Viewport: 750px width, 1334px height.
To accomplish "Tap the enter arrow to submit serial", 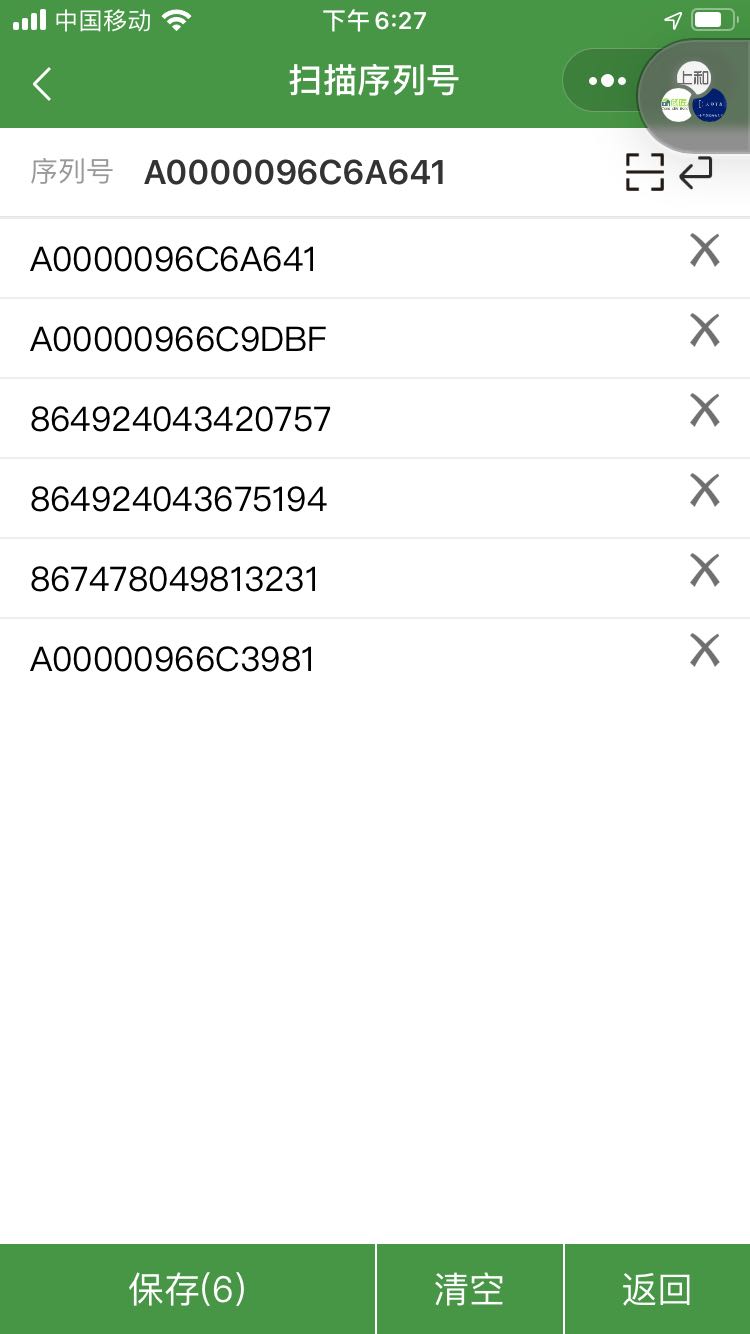I will [x=696, y=172].
